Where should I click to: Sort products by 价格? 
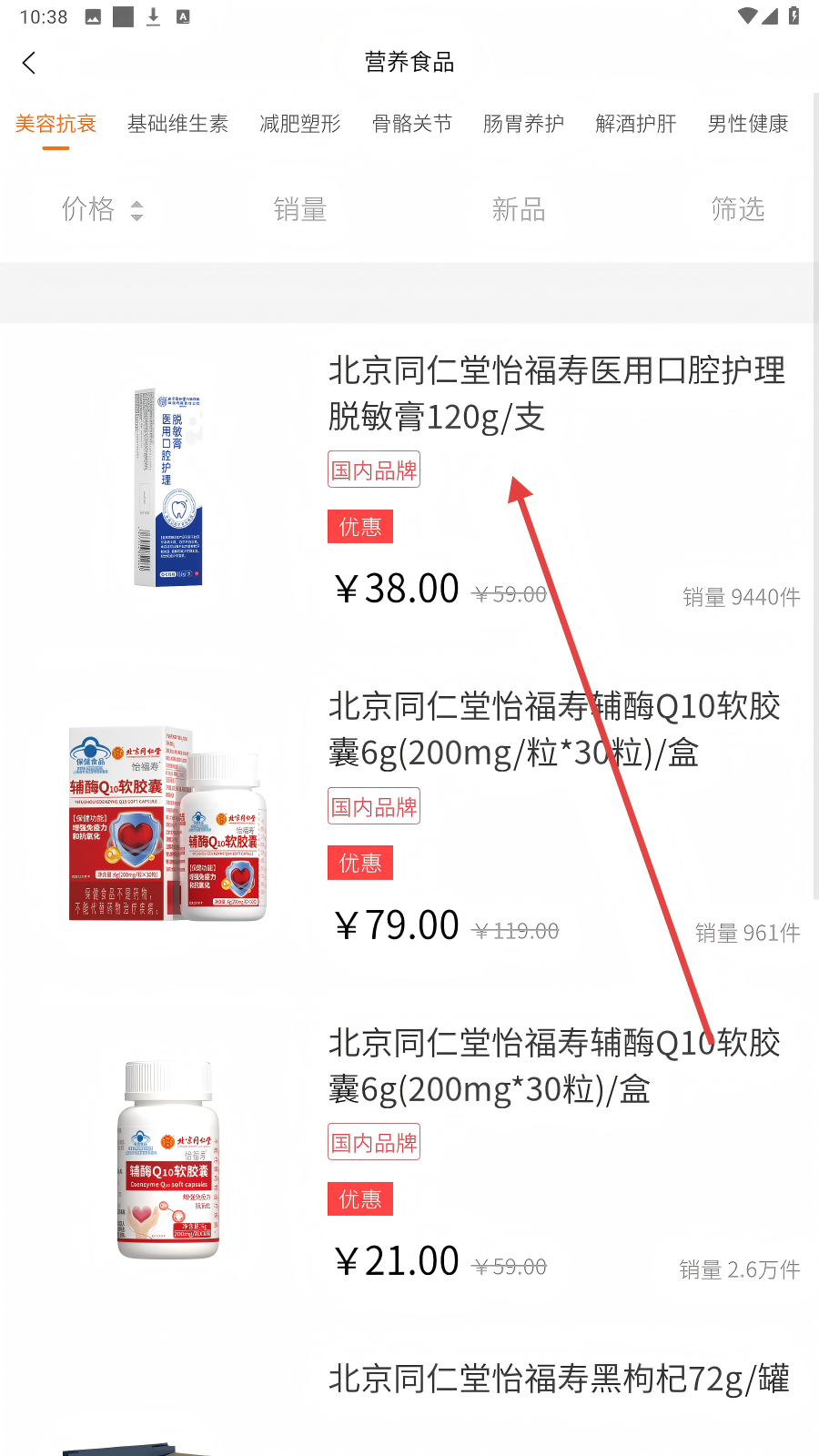tap(102, 210)
